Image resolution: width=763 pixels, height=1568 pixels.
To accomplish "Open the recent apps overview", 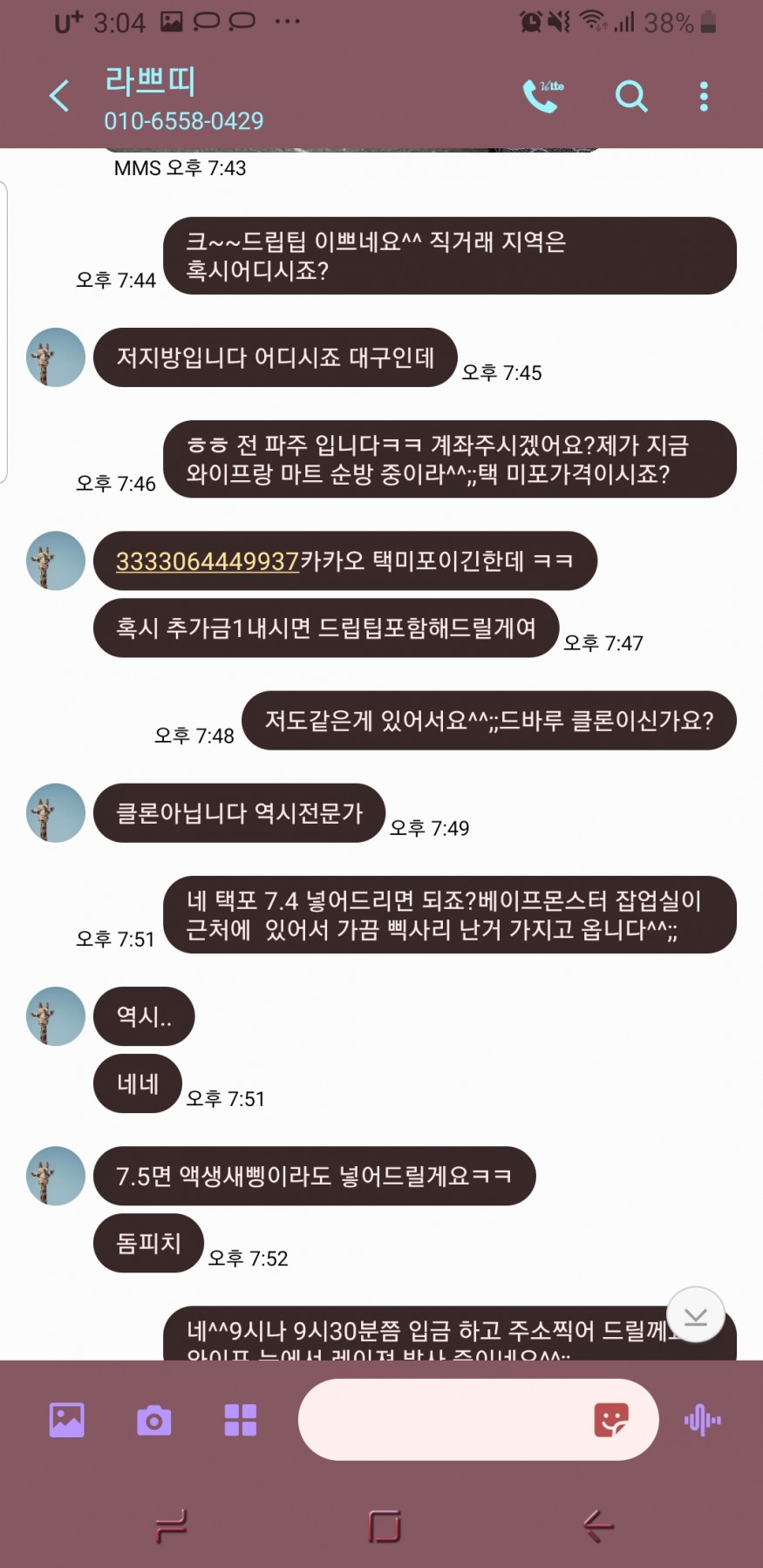I will pyautogui.click(x=171, y=1526).
